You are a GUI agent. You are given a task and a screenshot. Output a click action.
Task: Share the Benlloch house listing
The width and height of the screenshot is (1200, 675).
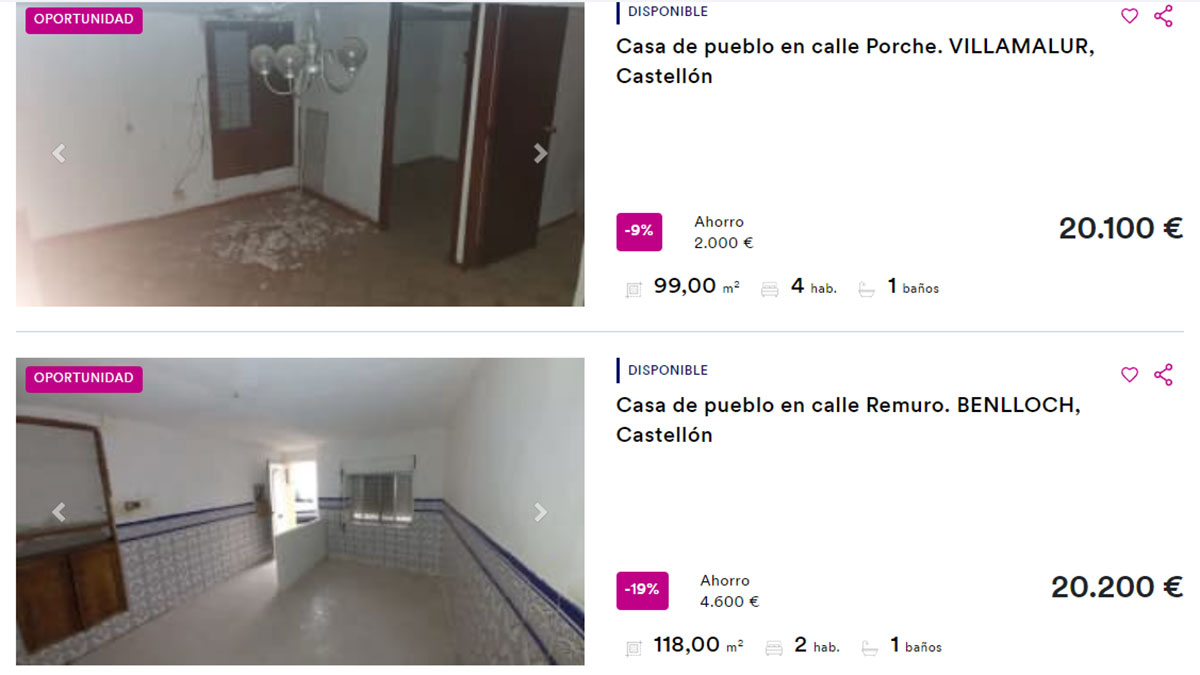click(1163, 375)
